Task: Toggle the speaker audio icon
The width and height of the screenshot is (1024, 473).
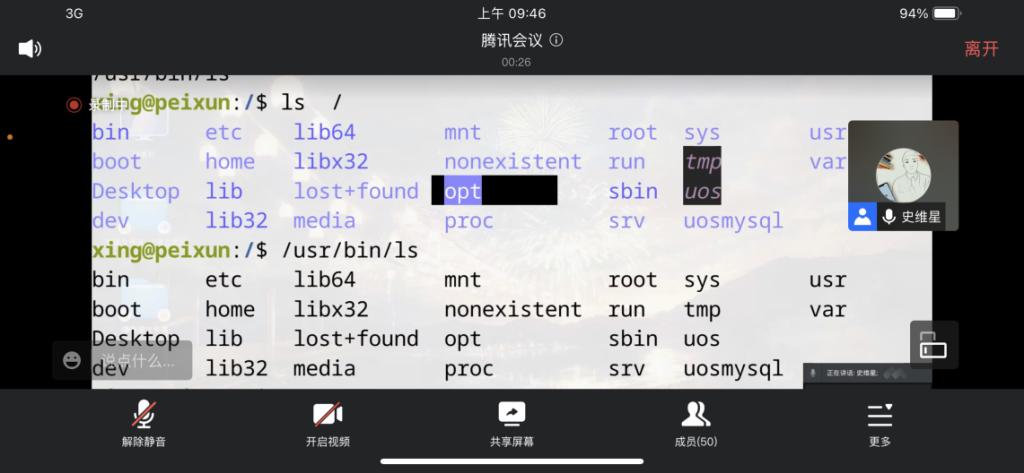Action: coord(30,48)
